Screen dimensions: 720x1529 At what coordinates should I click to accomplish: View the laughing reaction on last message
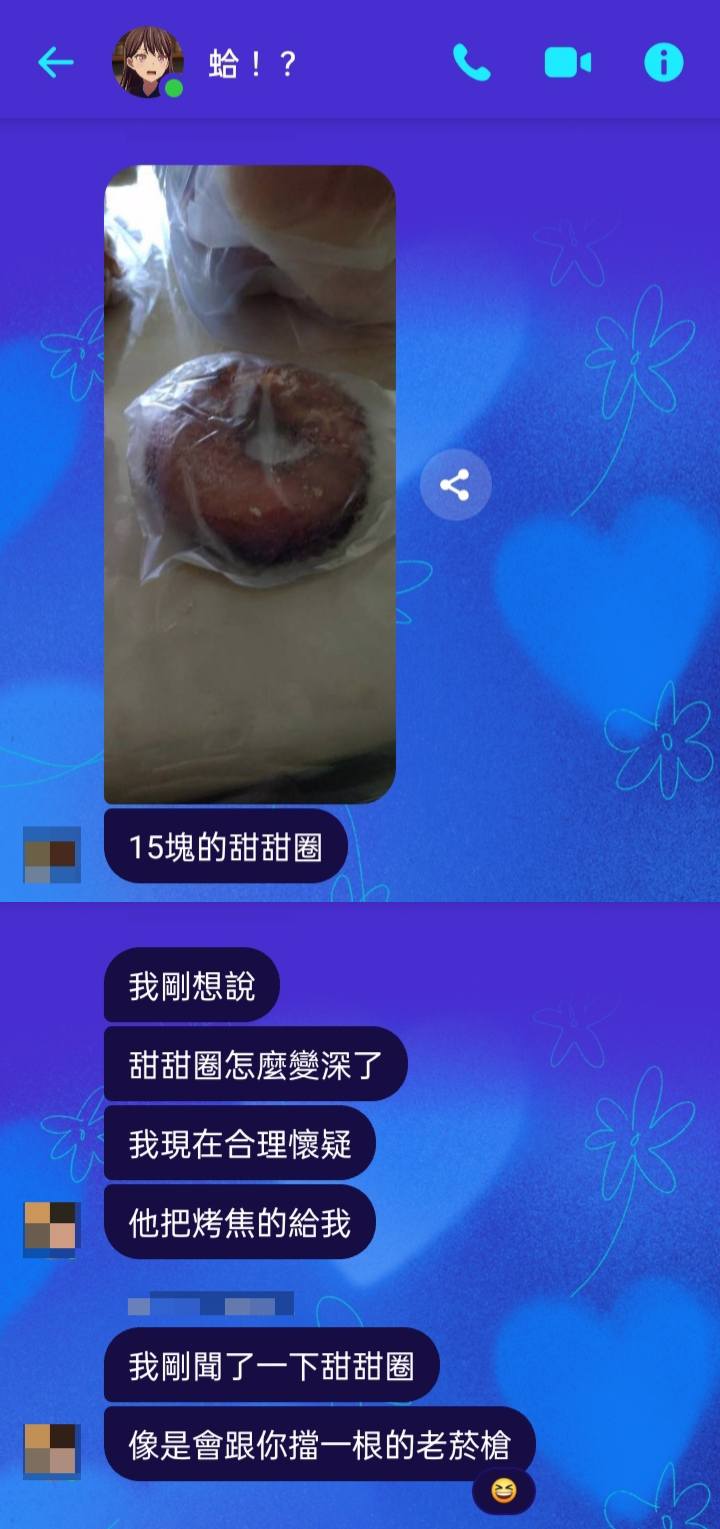tap(504, 1492)
